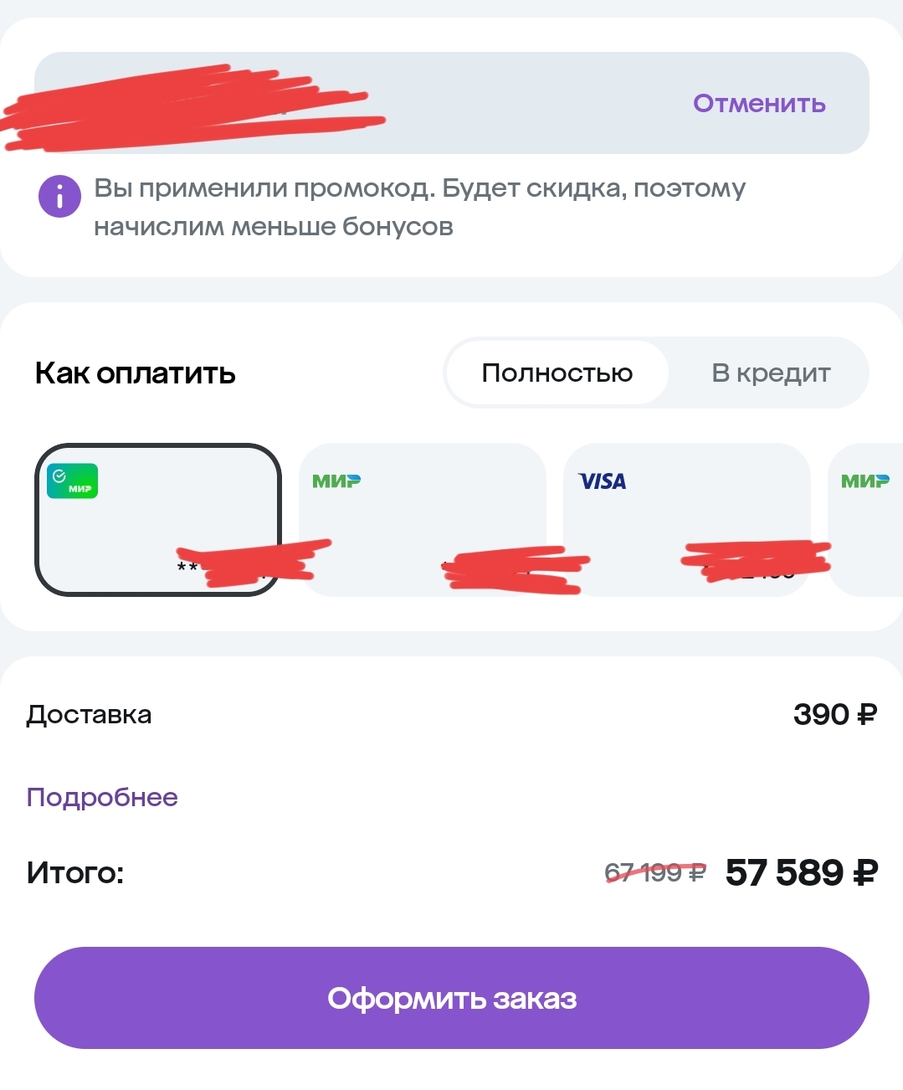Screen dimensions: 903x1090
Task: Click the currently selected payment card thumbnail
Action: (157, 520)
